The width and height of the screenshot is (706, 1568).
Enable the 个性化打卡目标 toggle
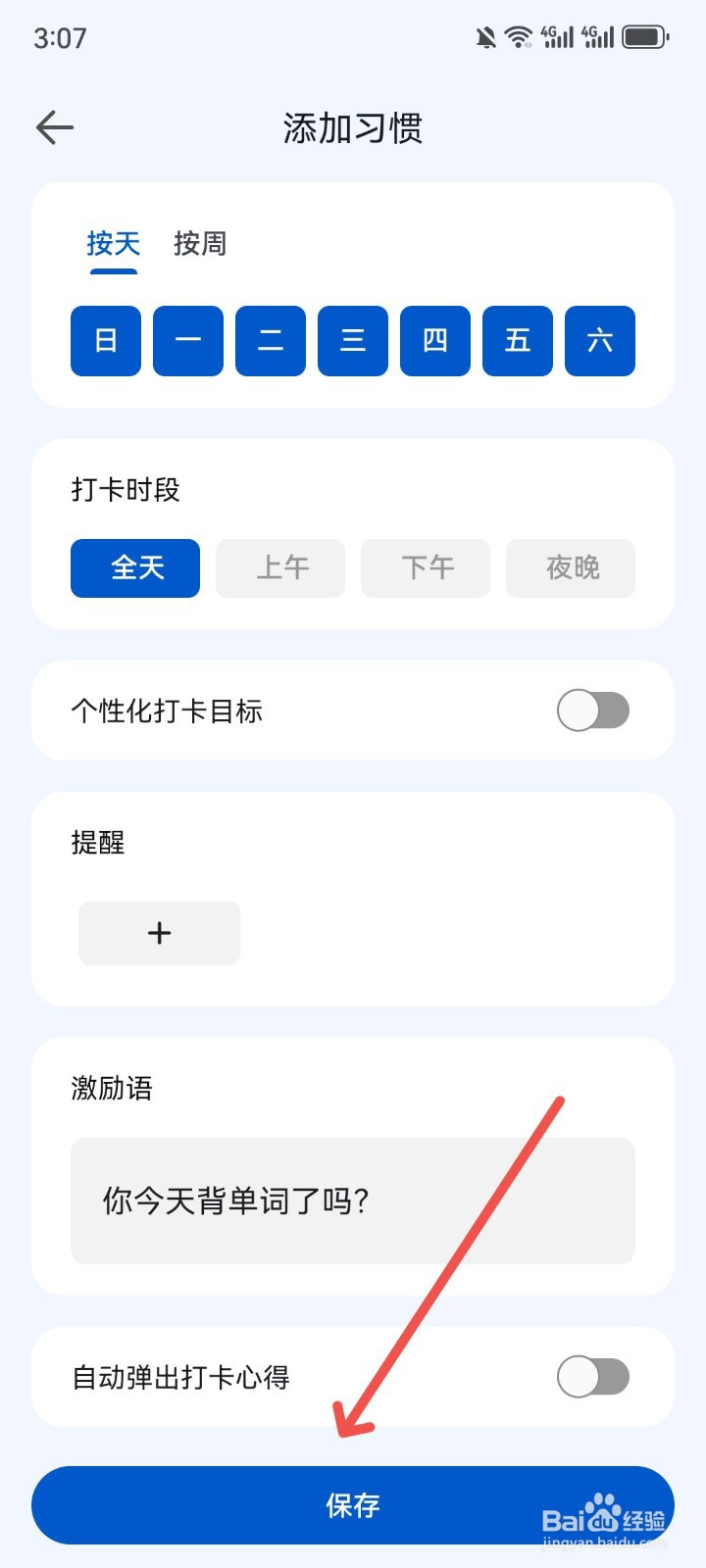[x=592, y=710]
